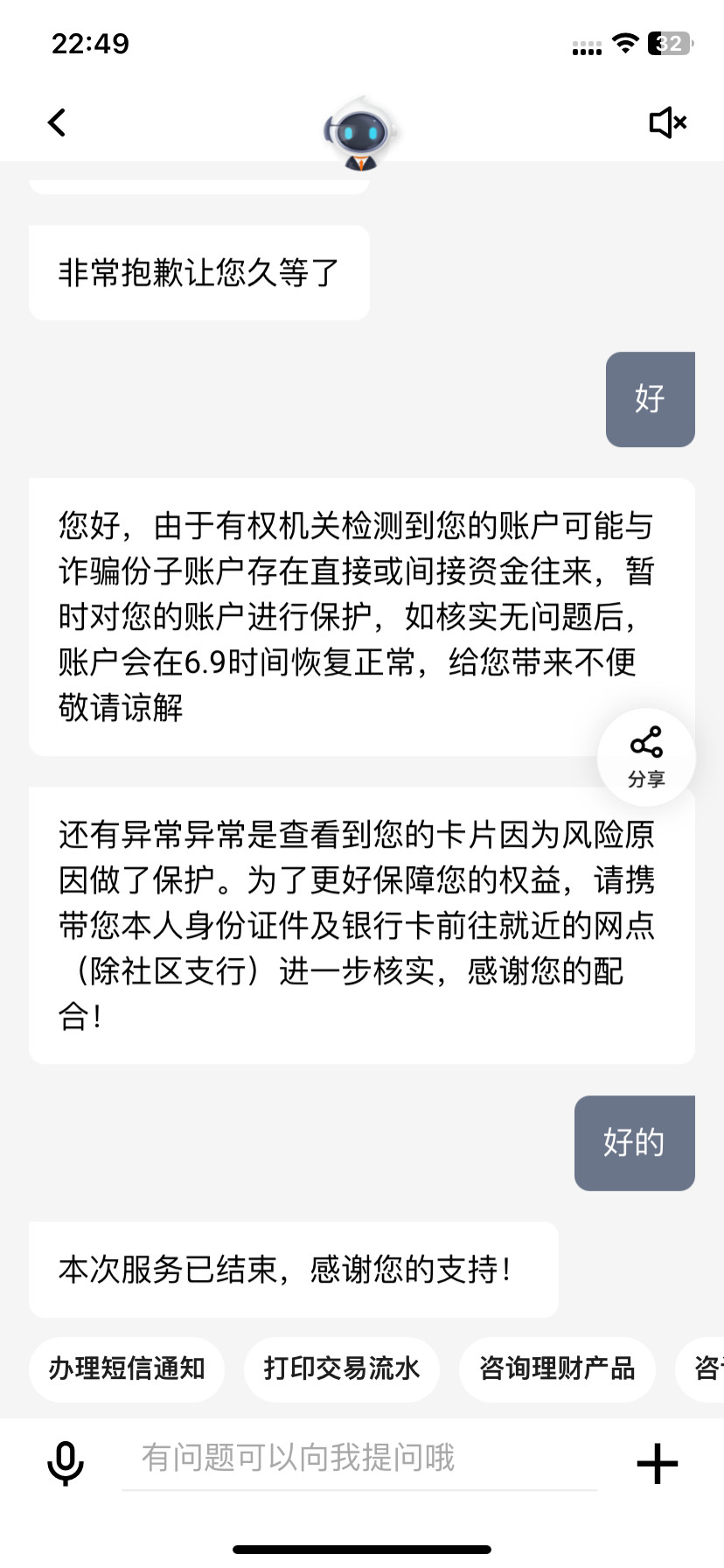Screen dimensions: 724x1568
Task: Tap the sent message bubble saying 好
Action: 650,400
